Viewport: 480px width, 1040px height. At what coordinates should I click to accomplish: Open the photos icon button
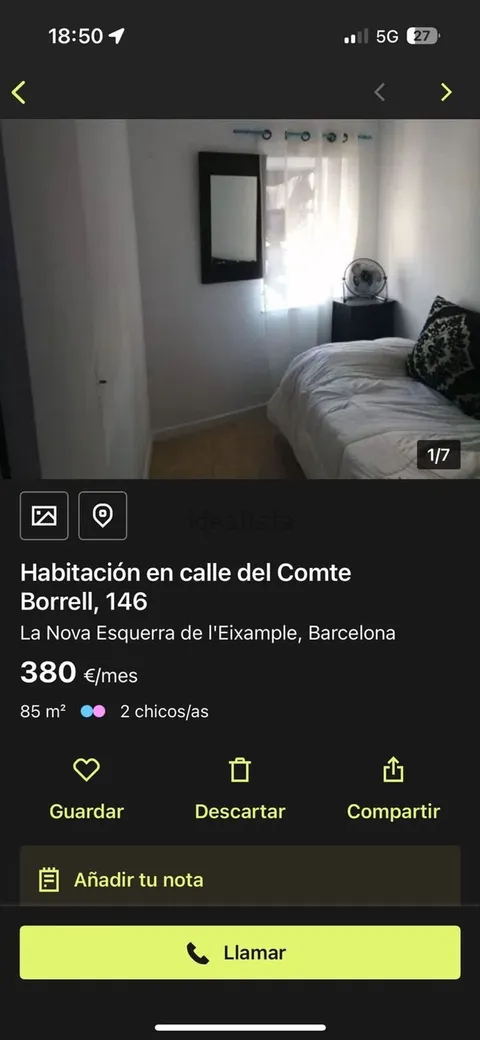44,515
